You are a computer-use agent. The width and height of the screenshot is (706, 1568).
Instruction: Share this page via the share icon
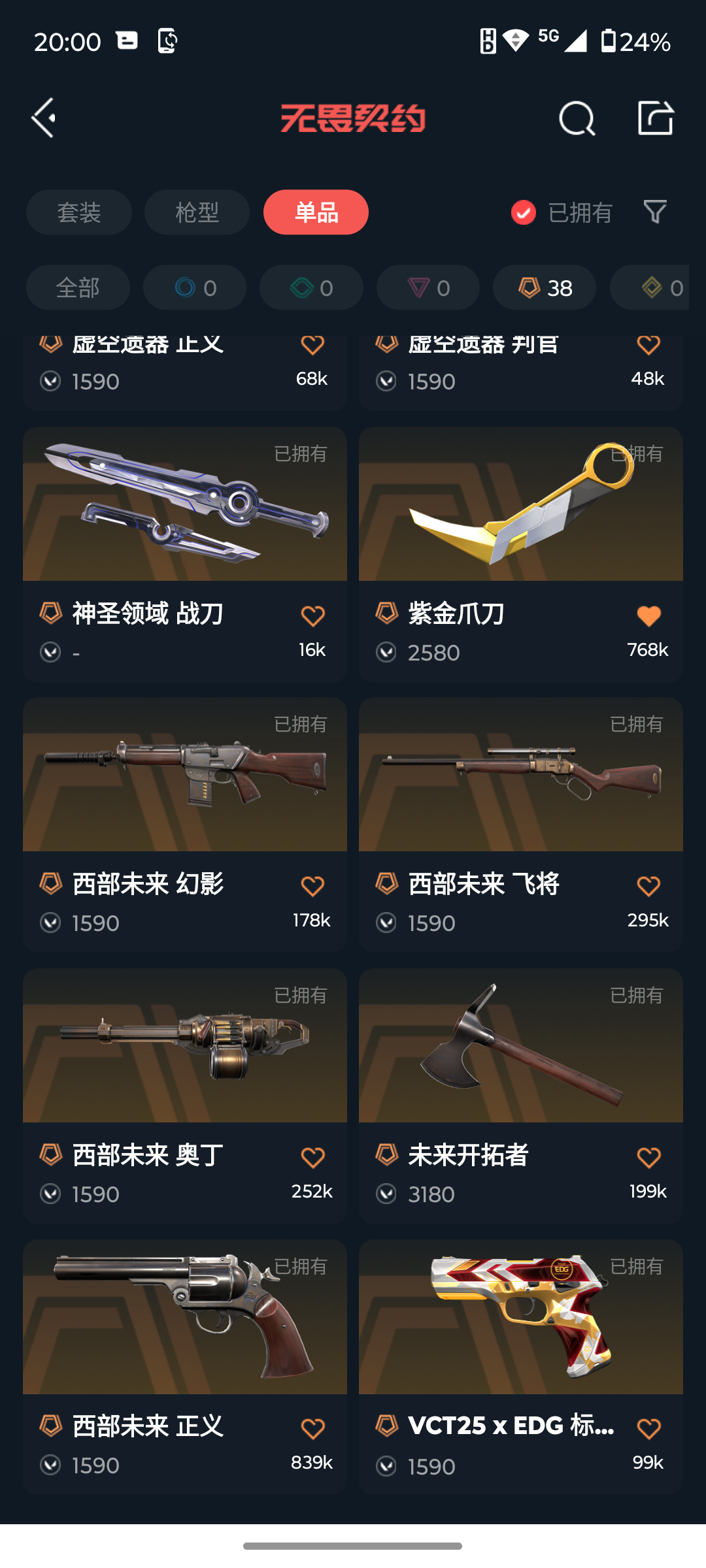coord(655,118)
